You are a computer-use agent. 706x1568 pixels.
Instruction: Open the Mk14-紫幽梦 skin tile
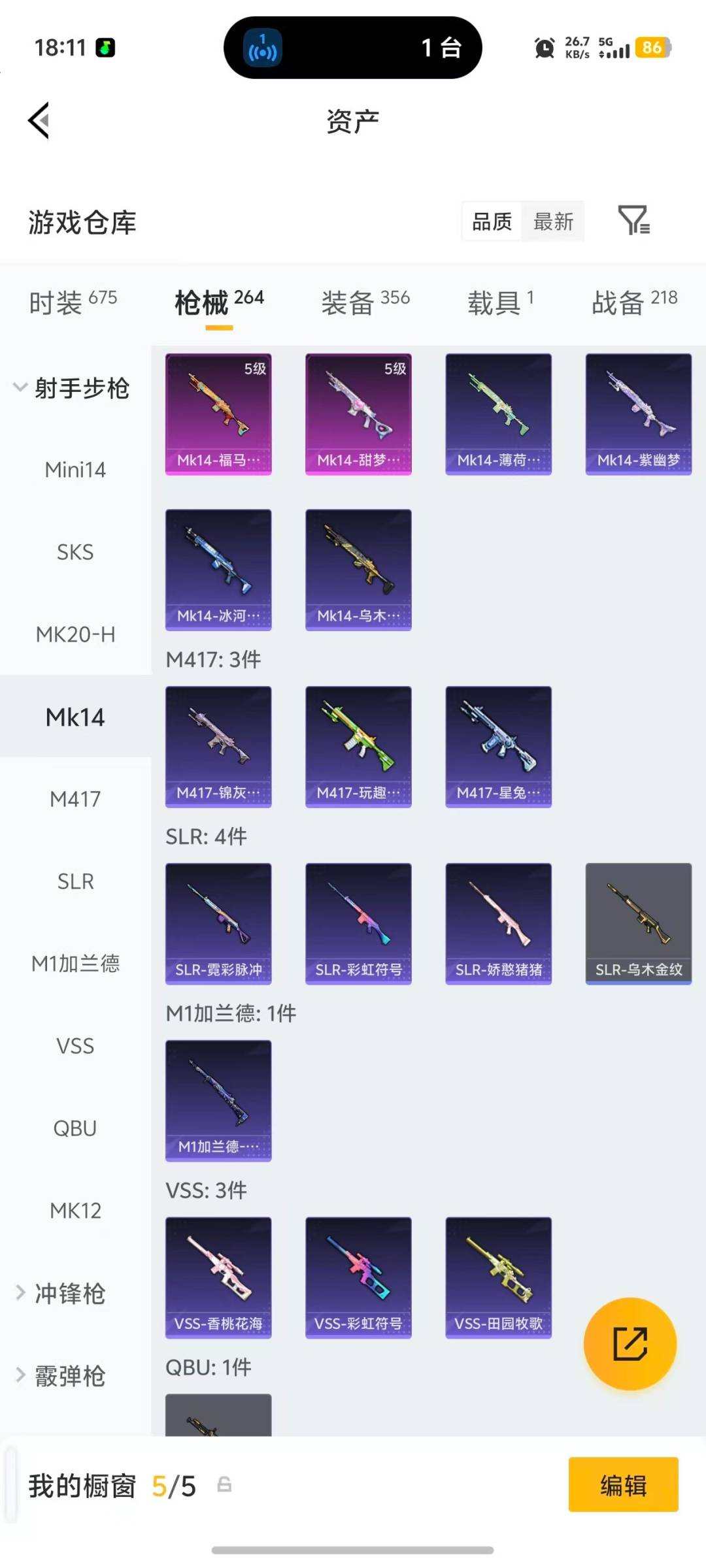pyautogui.click(x=638, y=414)
